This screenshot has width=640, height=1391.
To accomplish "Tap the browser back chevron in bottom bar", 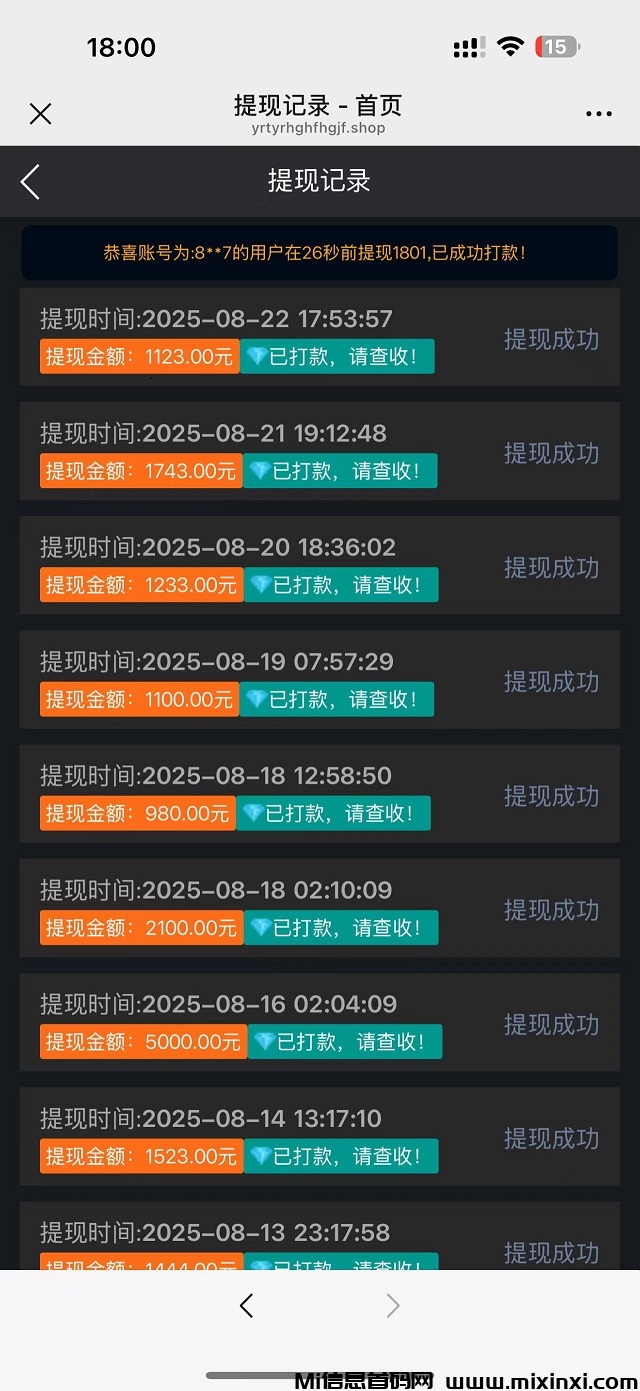I will coord(247,1305).
